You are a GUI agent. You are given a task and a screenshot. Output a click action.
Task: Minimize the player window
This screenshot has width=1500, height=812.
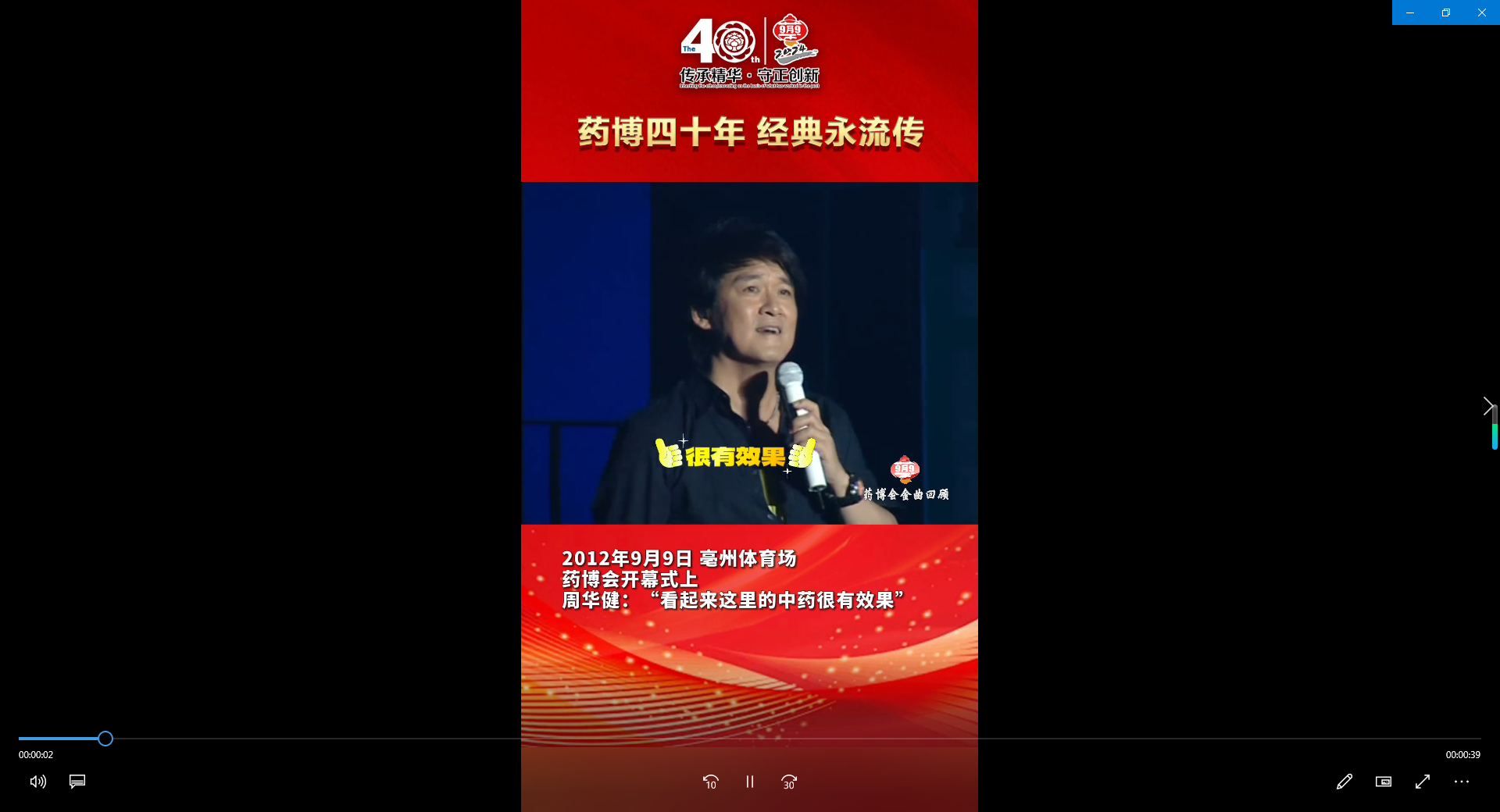click(1410, 12)
